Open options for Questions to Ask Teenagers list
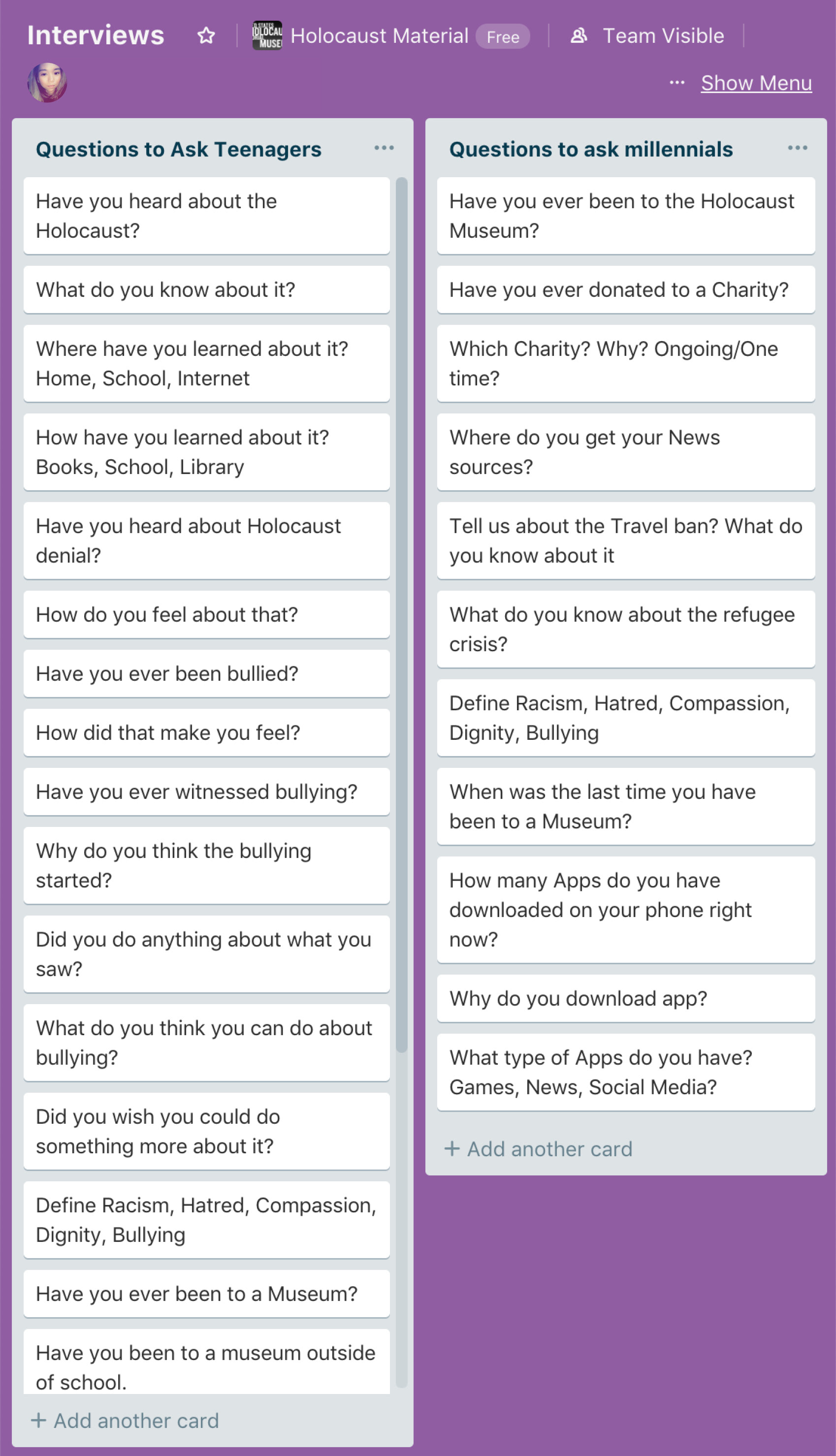Image resolution: width=836 pixels, height=1456 pixels. tap(384, 148)
